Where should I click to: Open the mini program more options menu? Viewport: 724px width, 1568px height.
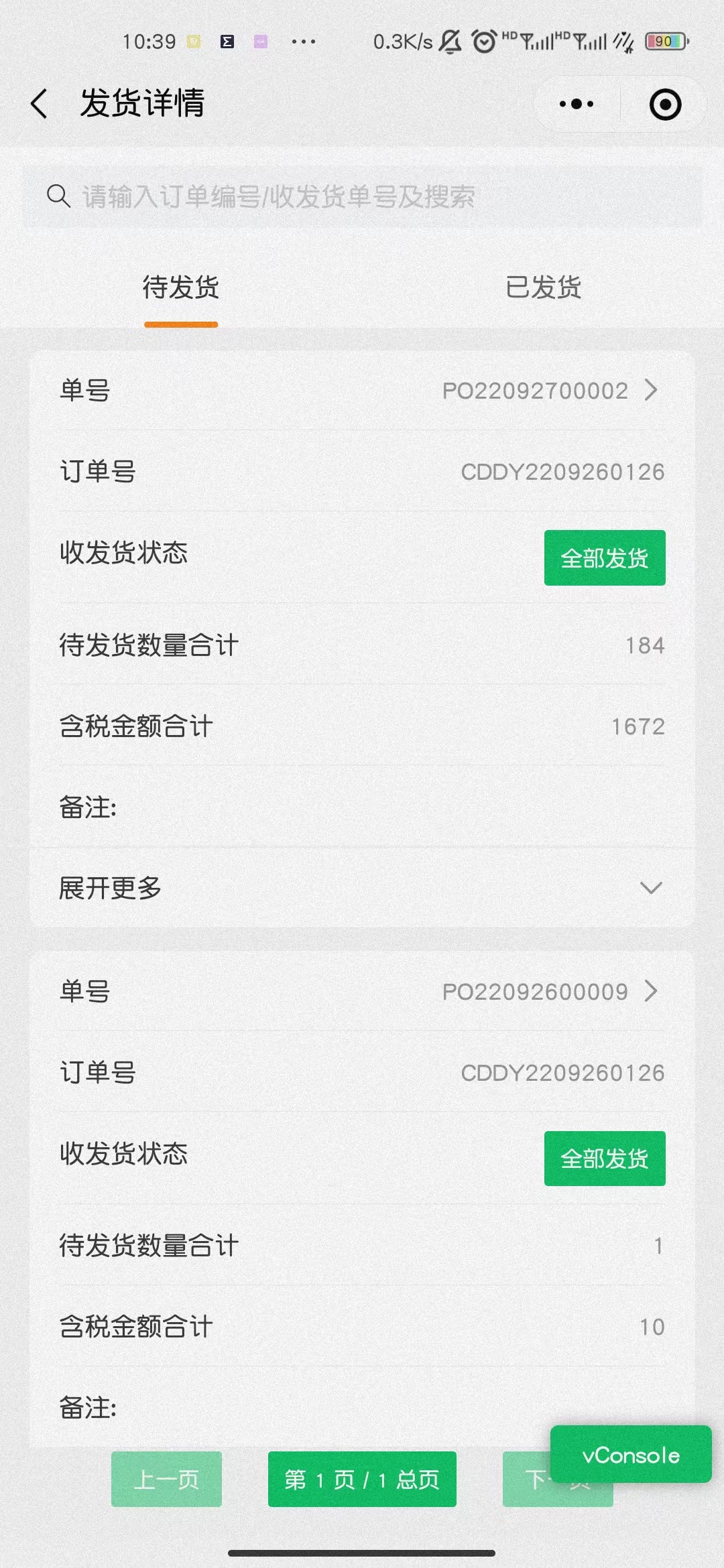pos(576,104)
